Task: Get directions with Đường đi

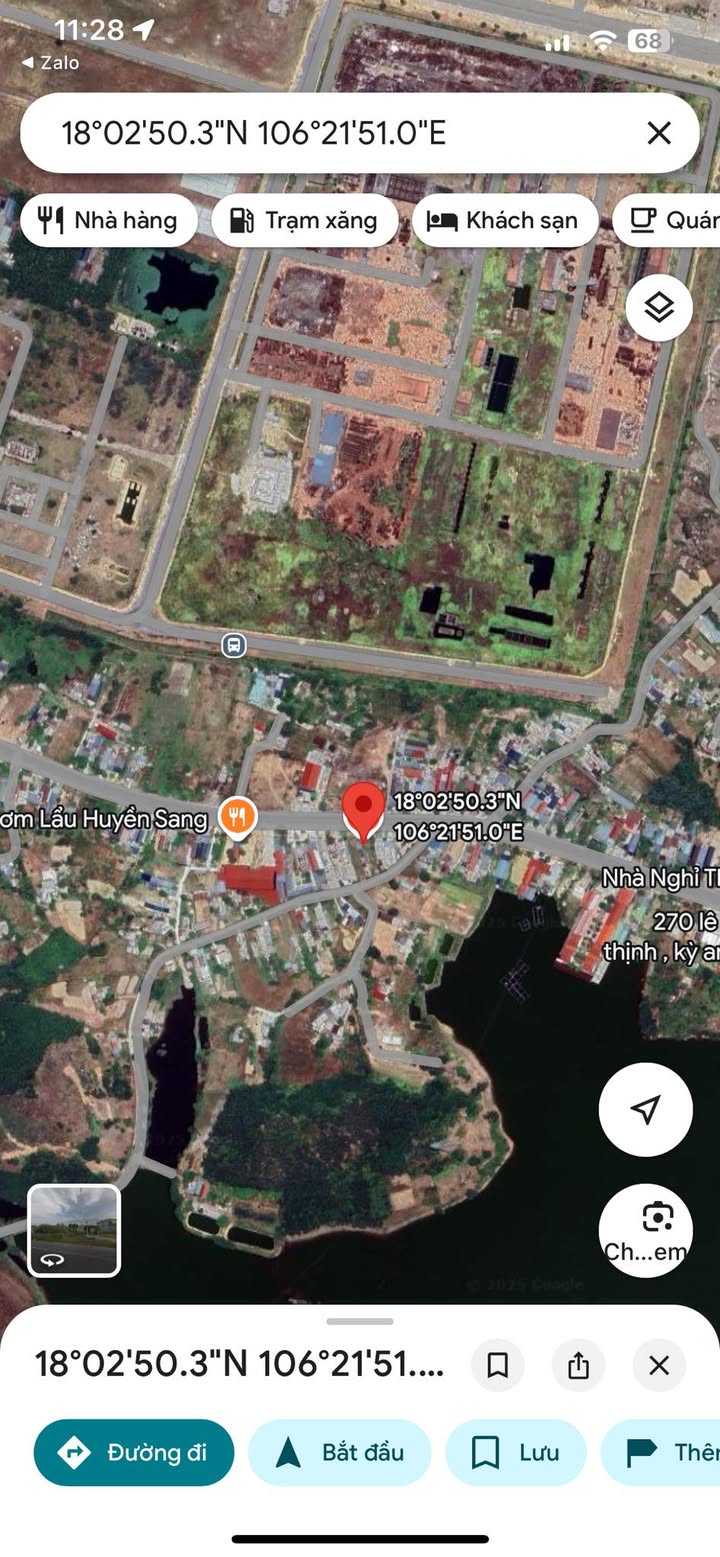Action: [134, 1452]
